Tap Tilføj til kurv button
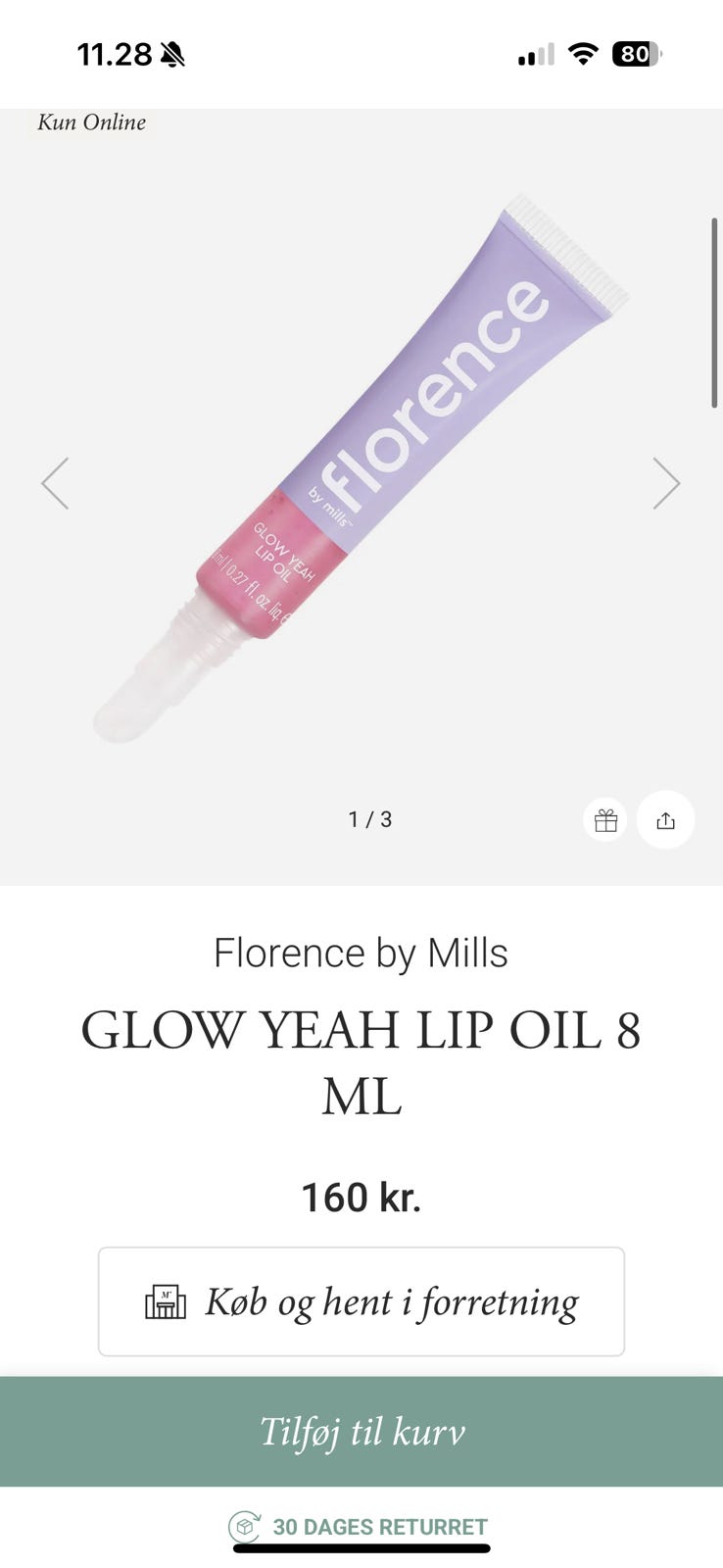The width and height of the screenshot is (723, 1568). pyautogui.click(x=361, y=1431)
